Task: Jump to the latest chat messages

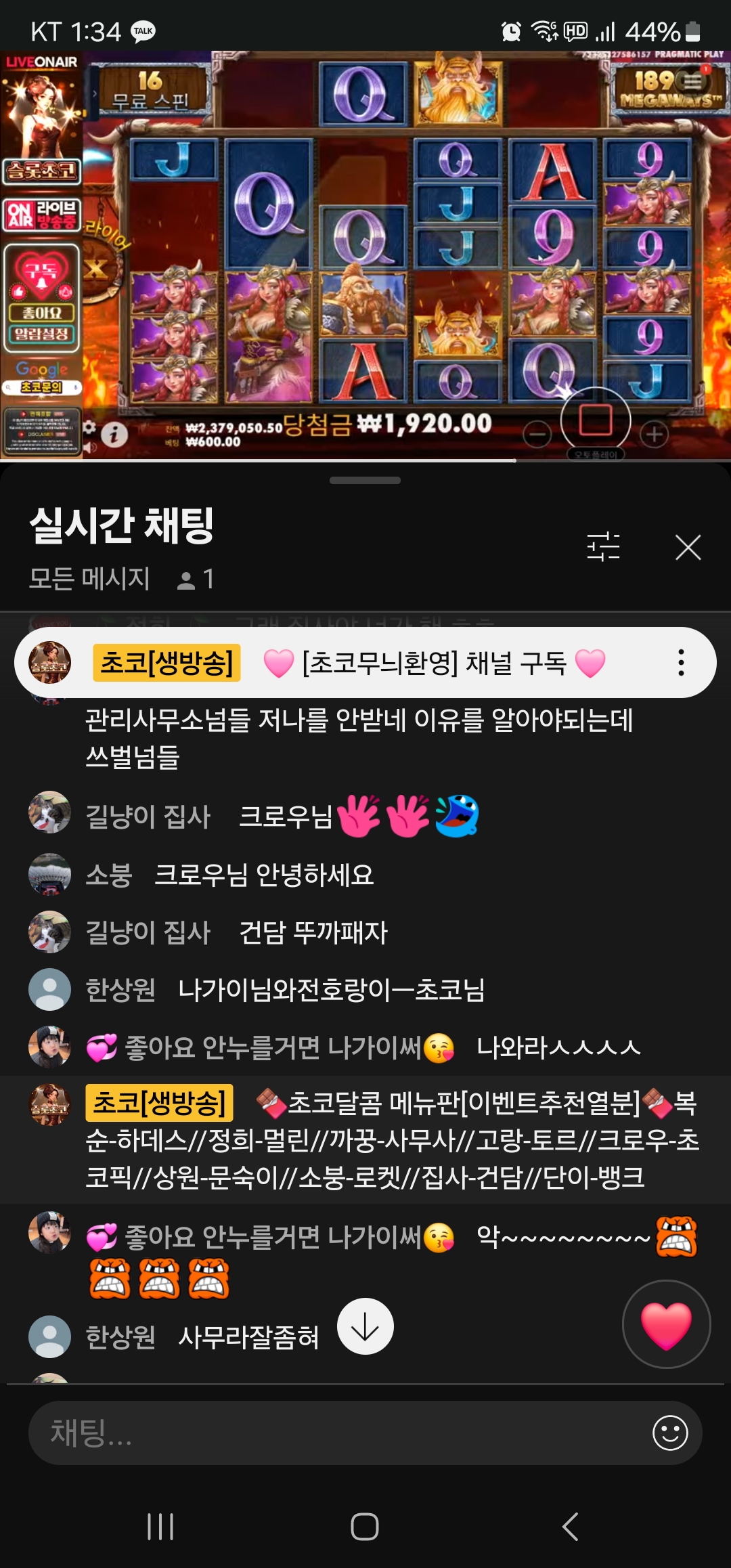Action: tap(365, 1326)
